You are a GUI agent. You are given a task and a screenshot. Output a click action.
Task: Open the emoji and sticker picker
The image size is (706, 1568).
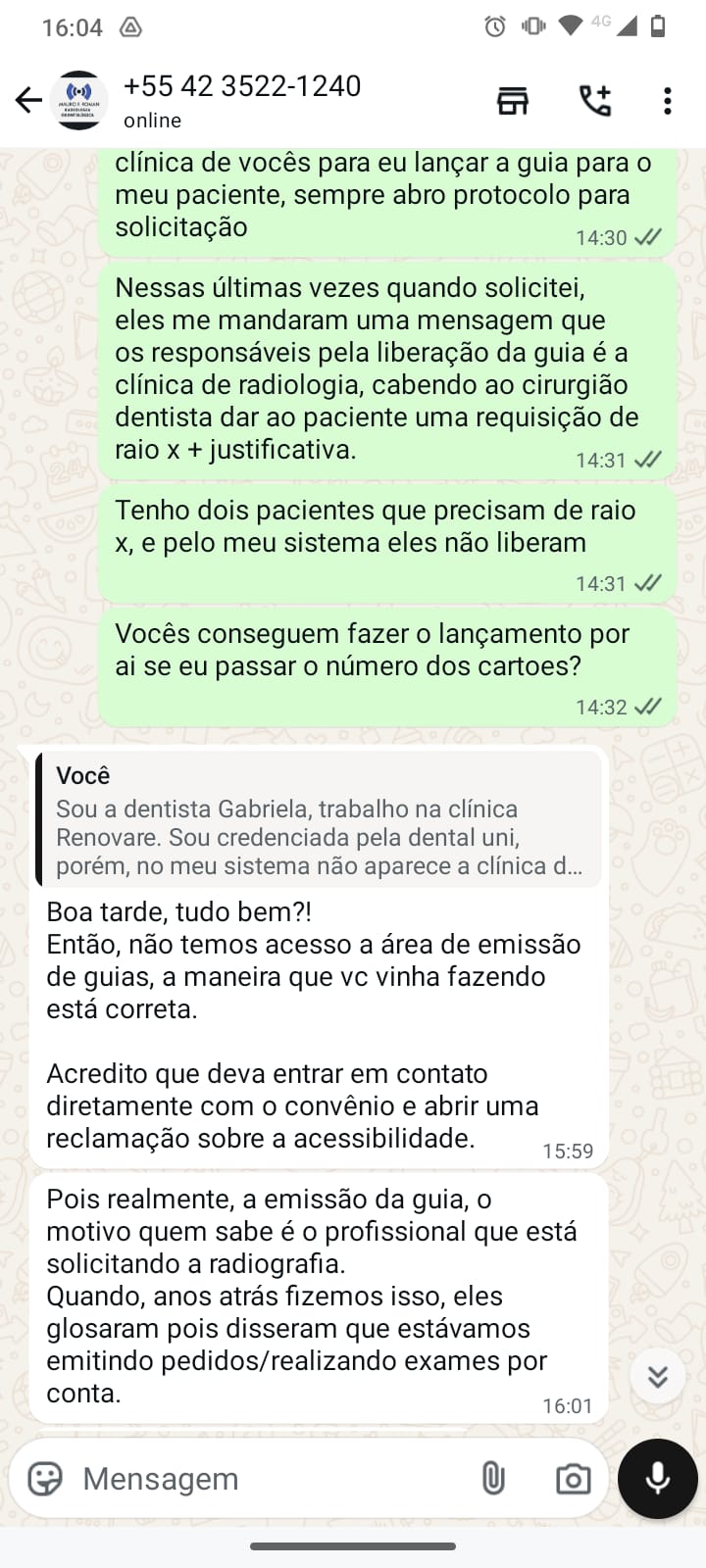coord(45,1478)
